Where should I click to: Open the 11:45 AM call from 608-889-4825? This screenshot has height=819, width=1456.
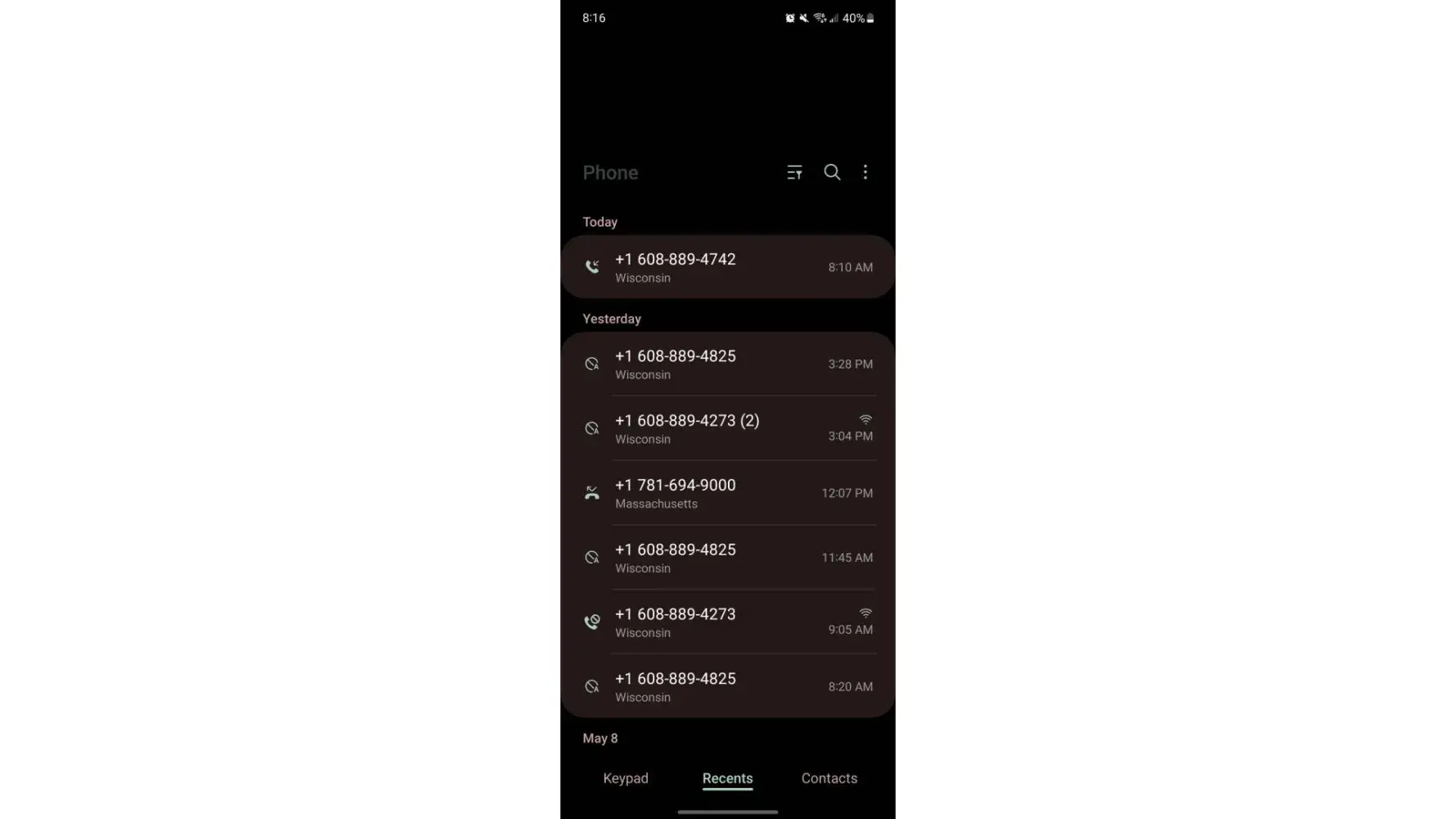(x=727, y=558)
